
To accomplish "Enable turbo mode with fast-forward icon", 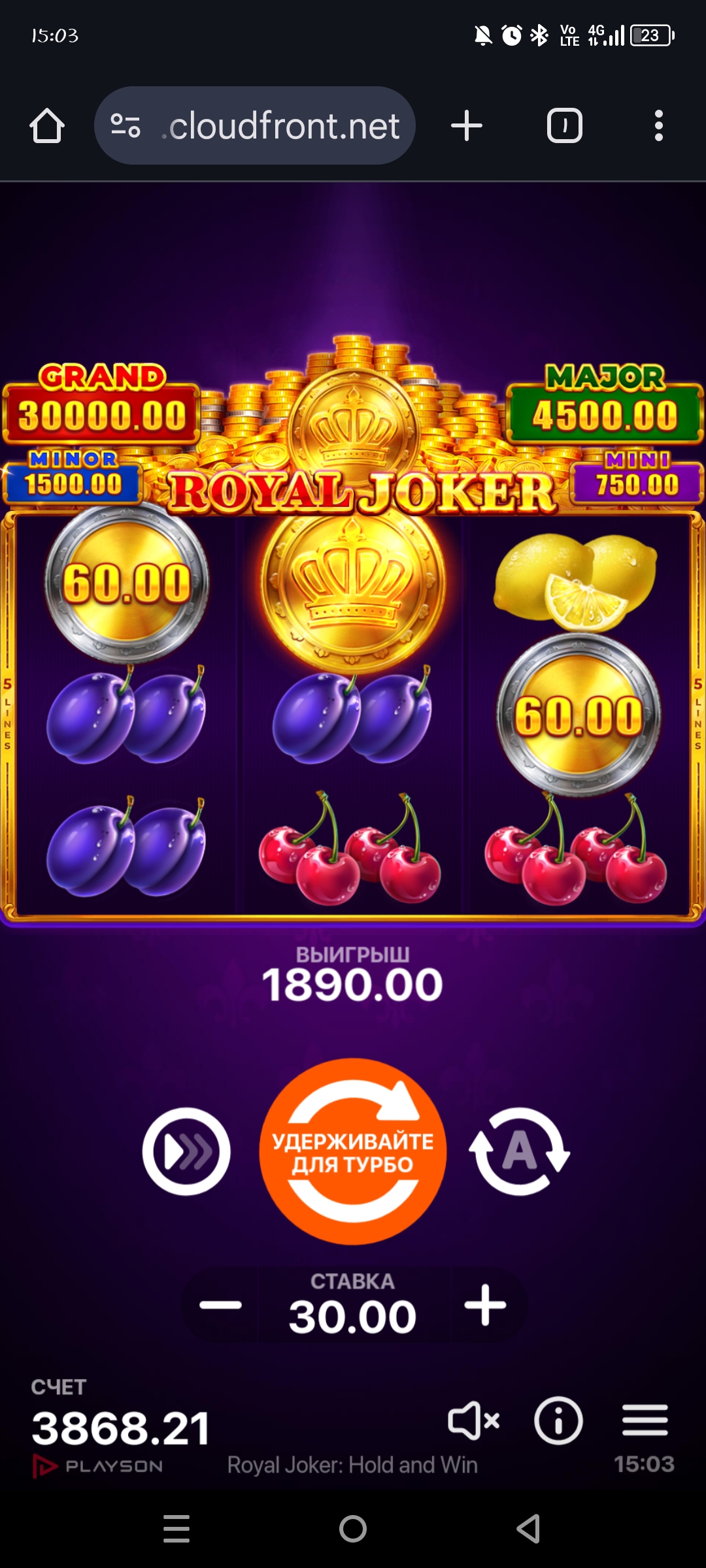I will pos(186,1151).
